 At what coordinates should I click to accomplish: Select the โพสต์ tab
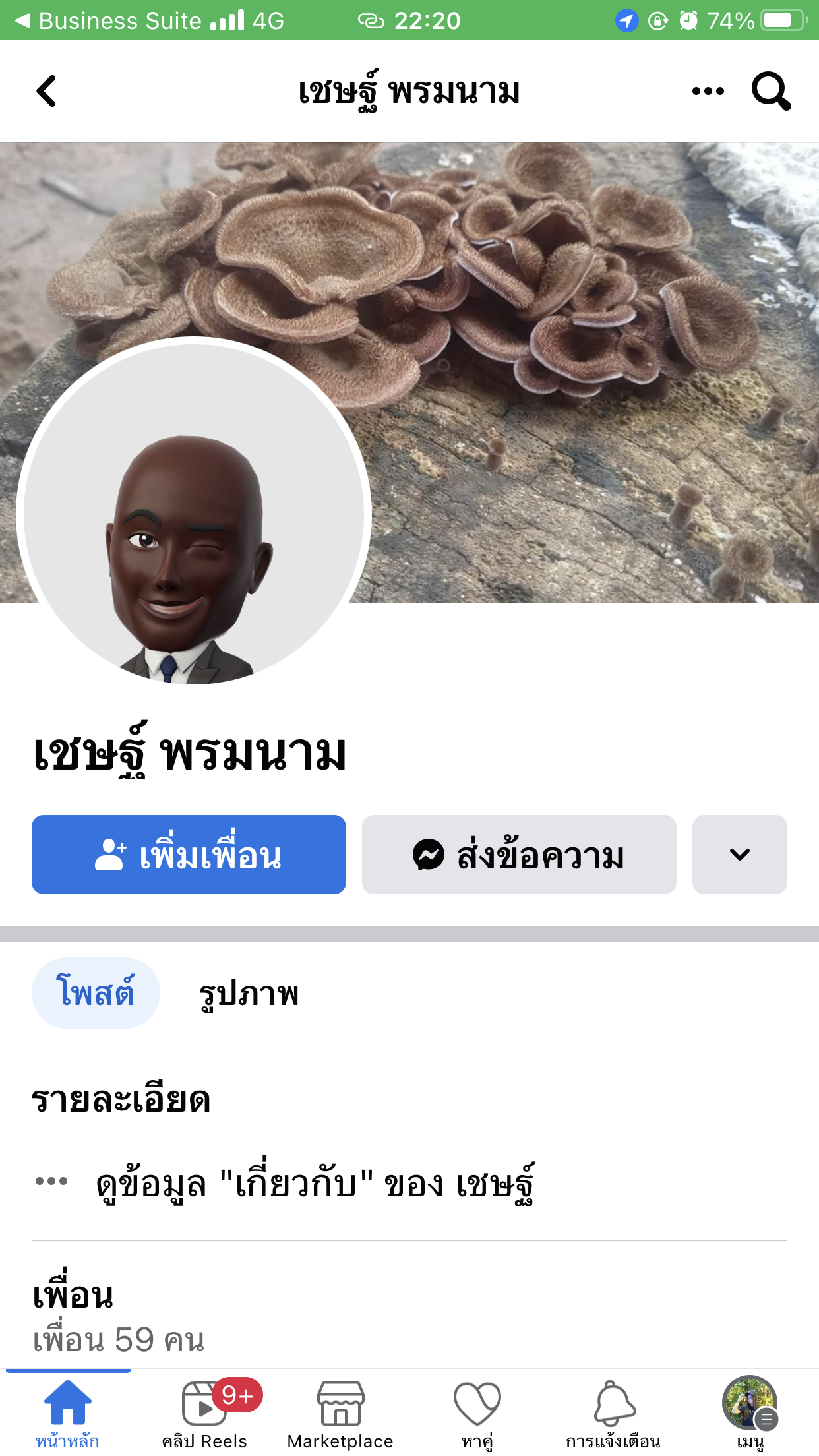(96, 992)
